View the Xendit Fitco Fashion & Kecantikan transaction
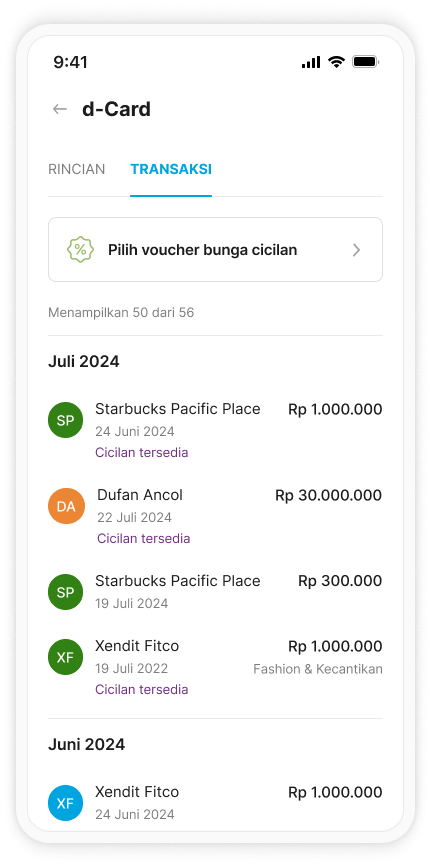Image resolution: width=431 pixels, height=867 pixels. [x=215, y=667]
